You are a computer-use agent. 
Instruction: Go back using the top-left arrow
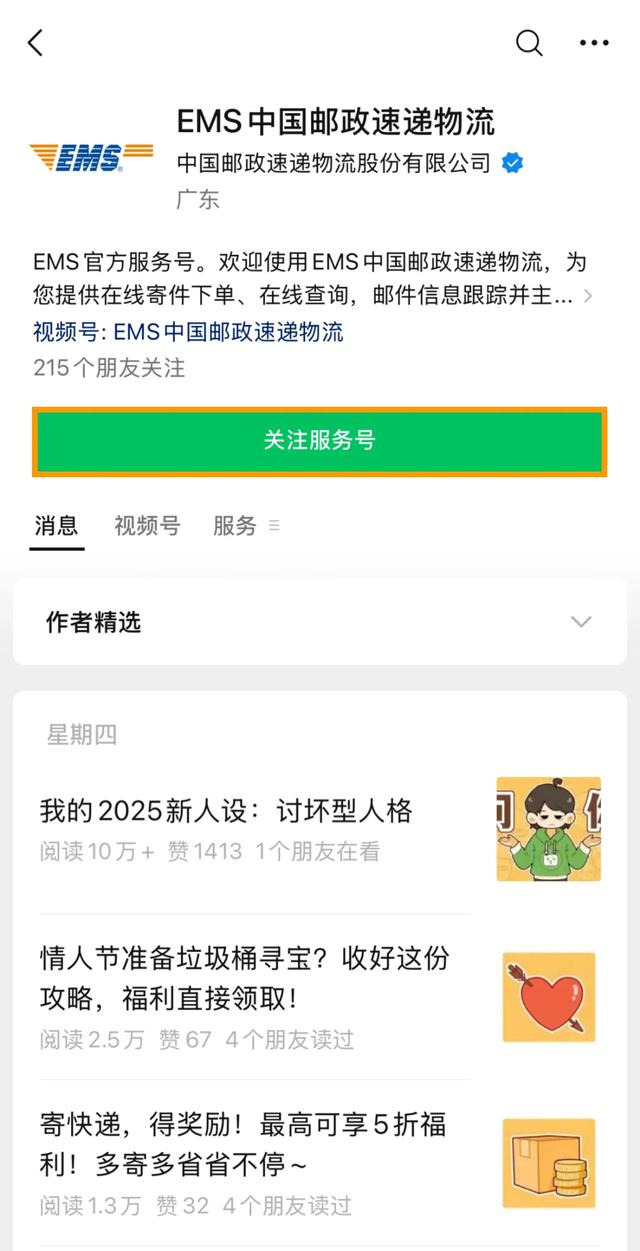[36, 43]
